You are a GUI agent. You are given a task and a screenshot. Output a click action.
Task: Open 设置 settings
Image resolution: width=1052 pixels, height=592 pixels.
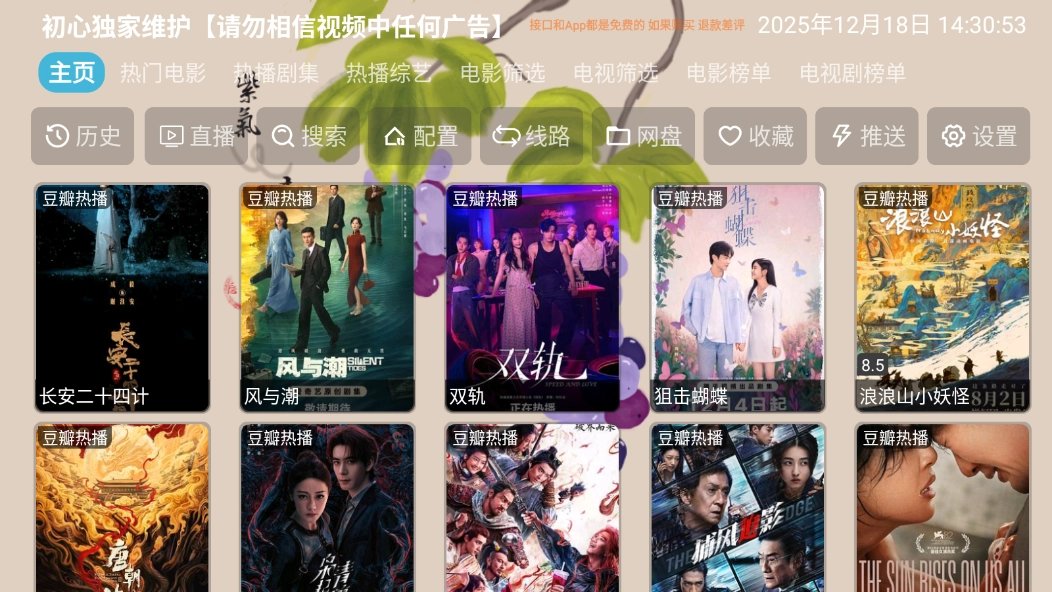(x=978, y=136)
